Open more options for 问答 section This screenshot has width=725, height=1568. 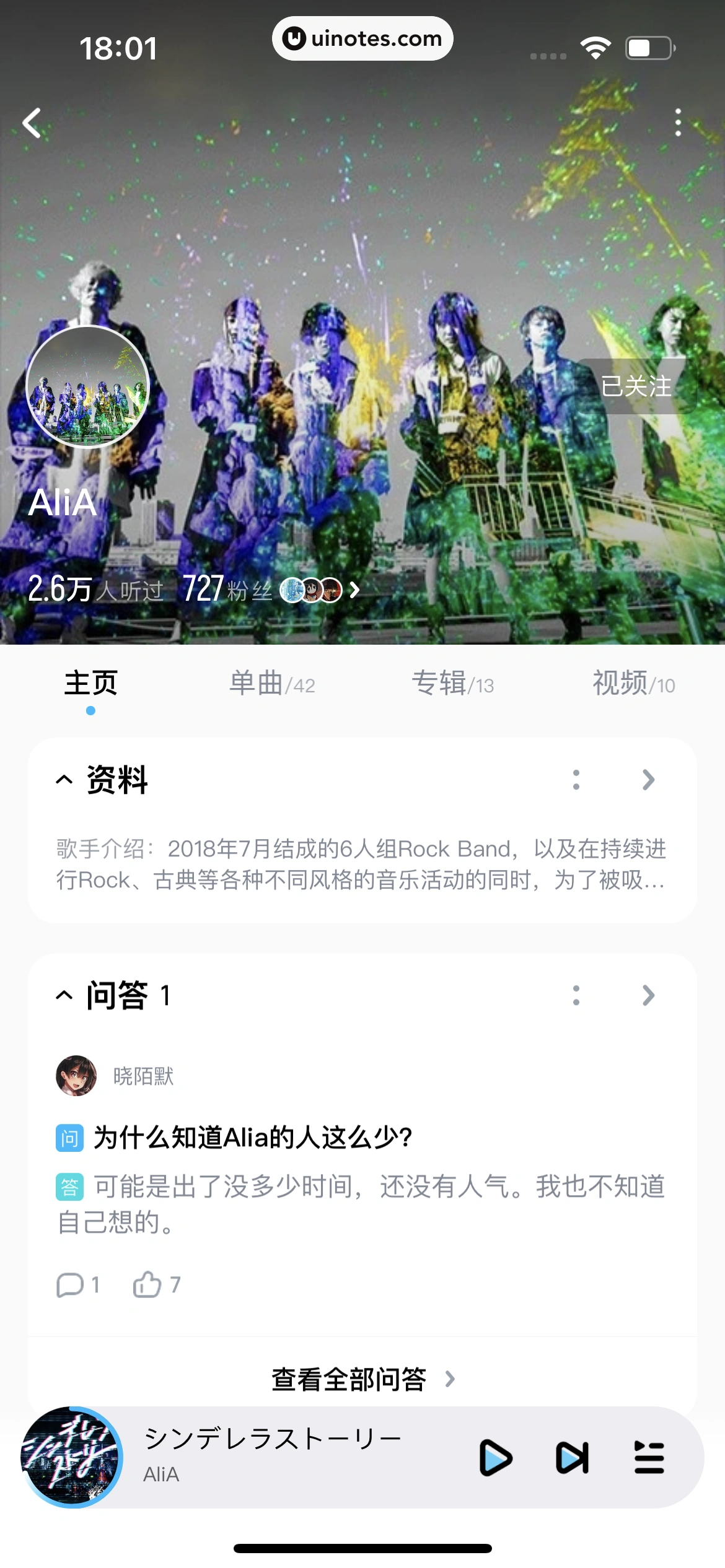pyautogui.click(x=576, y=995)
